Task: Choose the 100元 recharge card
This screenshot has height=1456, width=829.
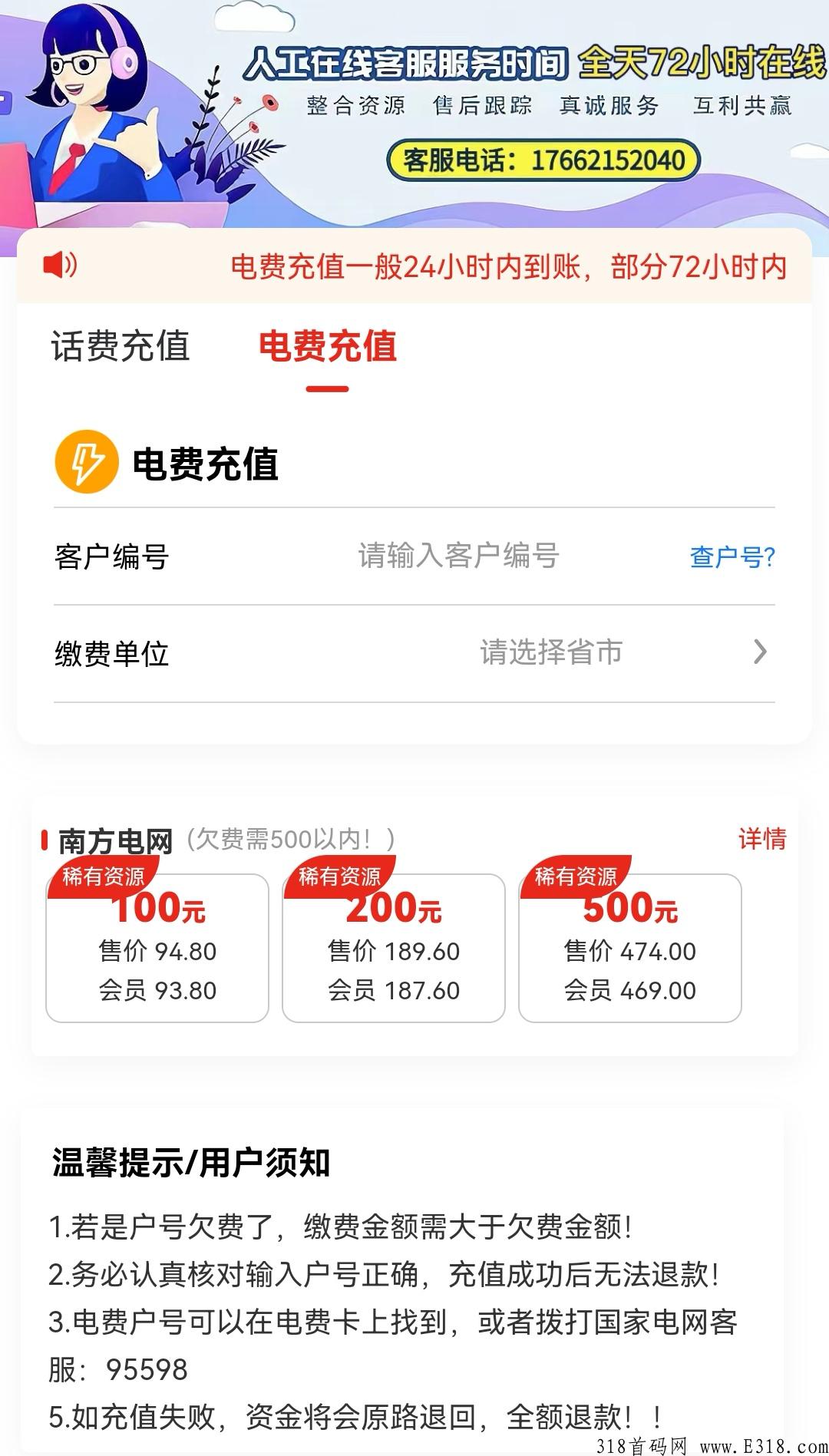Action: (157, 948)
